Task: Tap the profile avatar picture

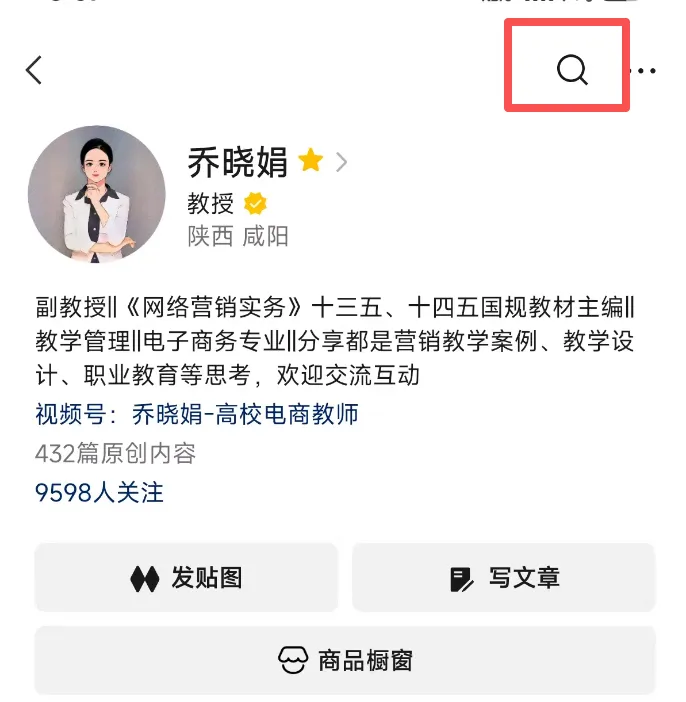Action: point(97,194)
